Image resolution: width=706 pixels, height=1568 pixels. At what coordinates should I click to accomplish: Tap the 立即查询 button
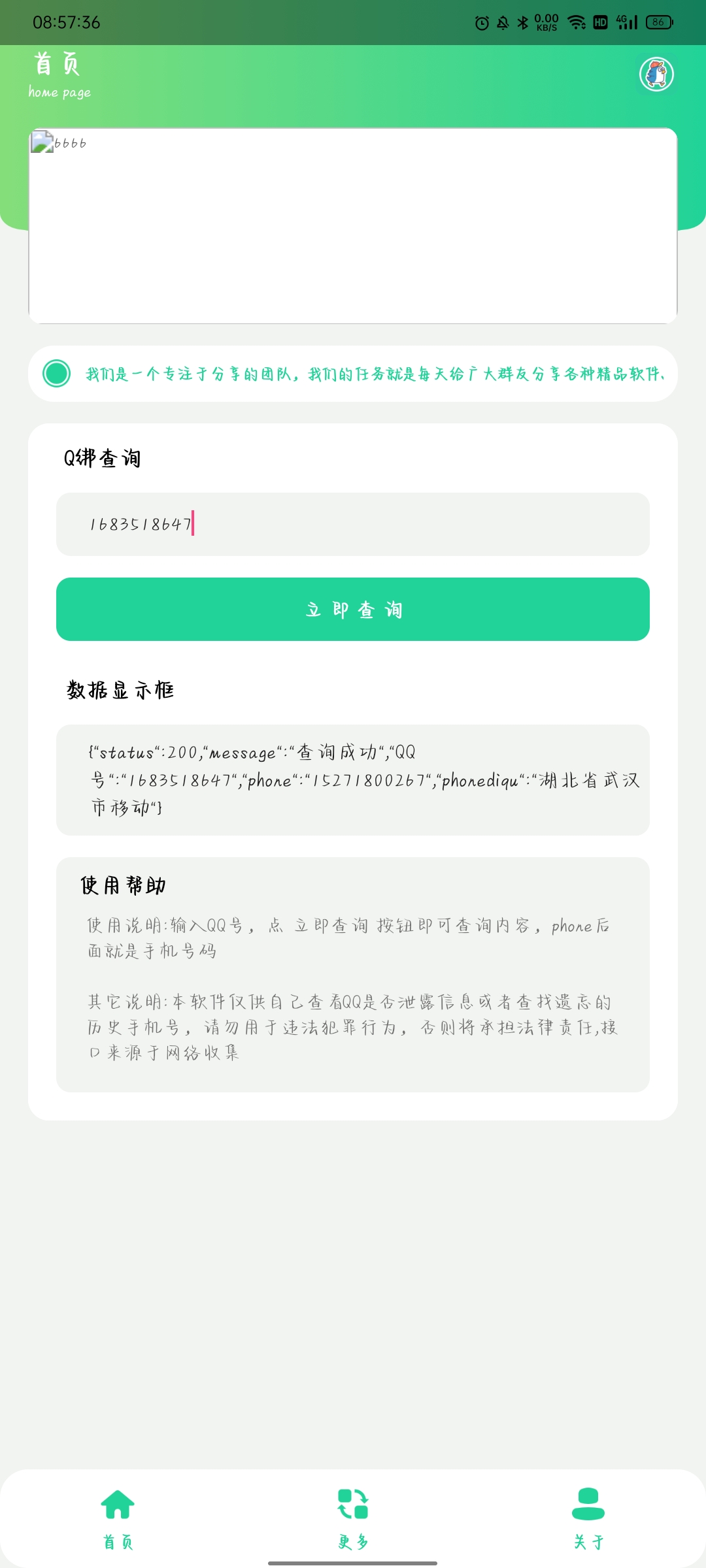pyautogui.click(x=353, y=609)
